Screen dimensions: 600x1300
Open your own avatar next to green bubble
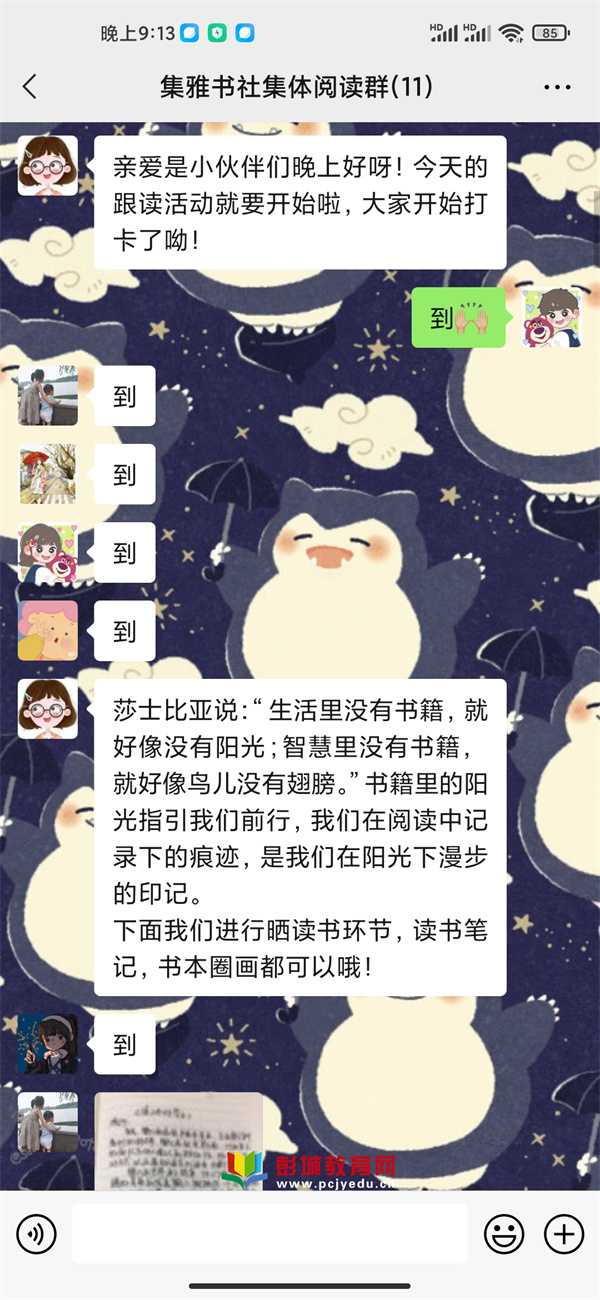[552, 318]
